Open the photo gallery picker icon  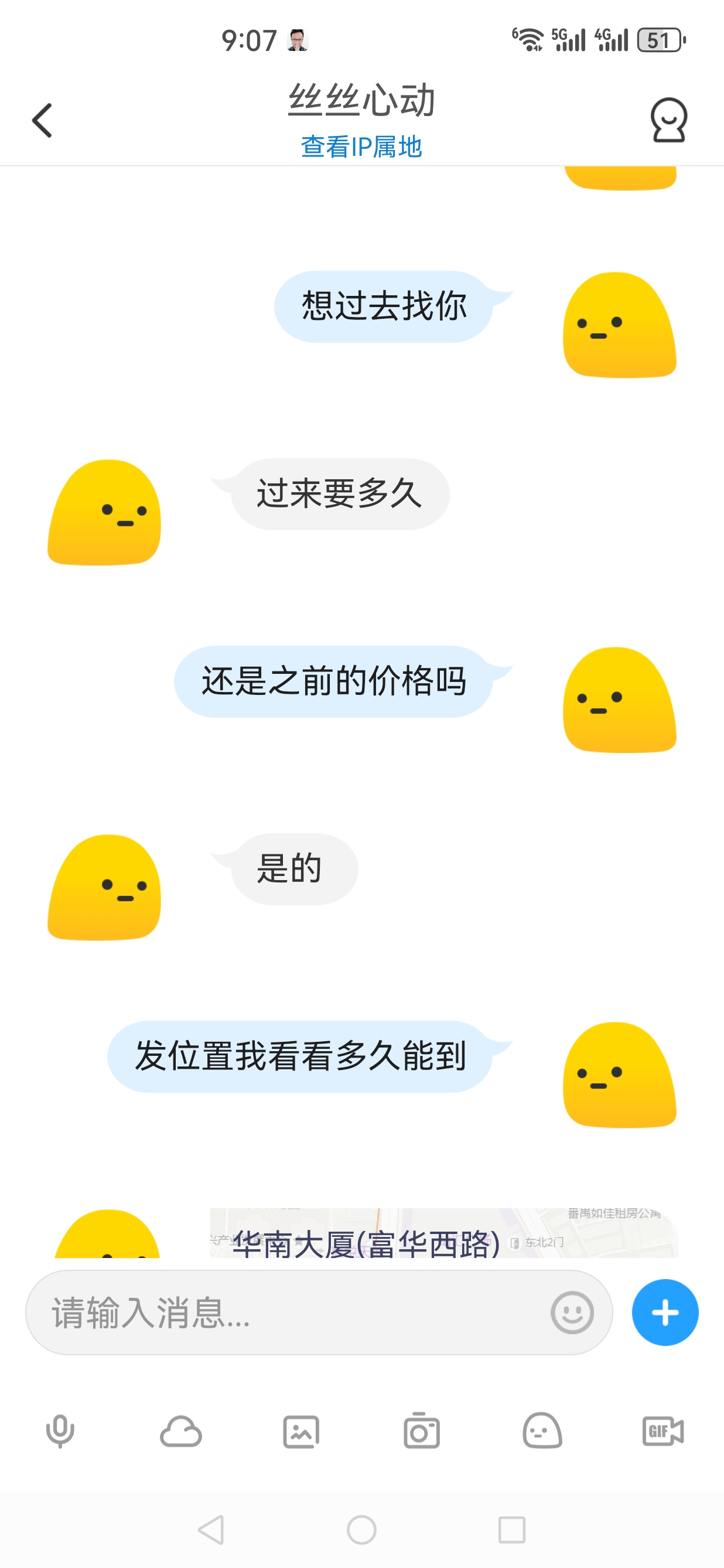(302, 1431)
